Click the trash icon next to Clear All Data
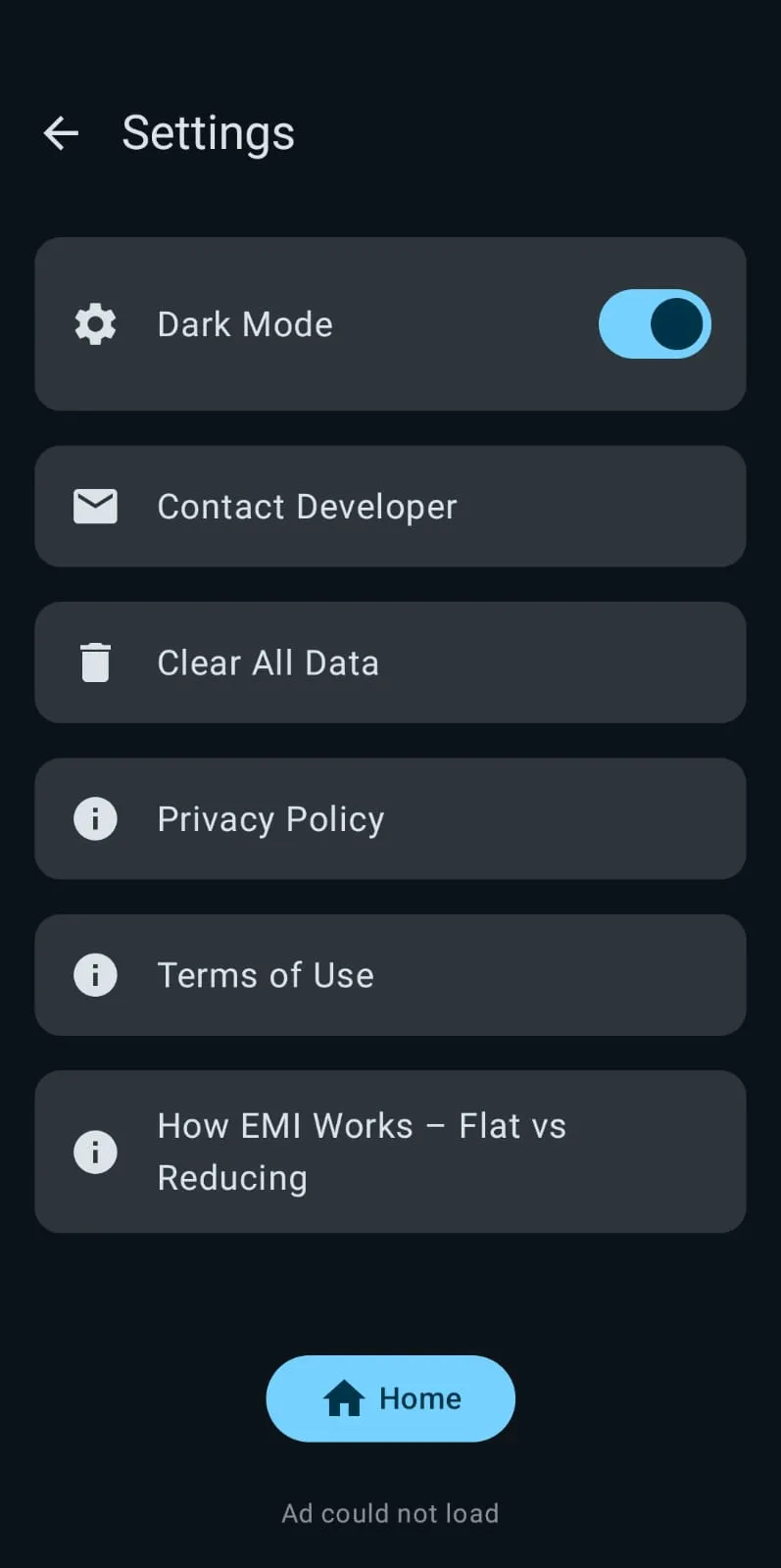 coord(94,661)
